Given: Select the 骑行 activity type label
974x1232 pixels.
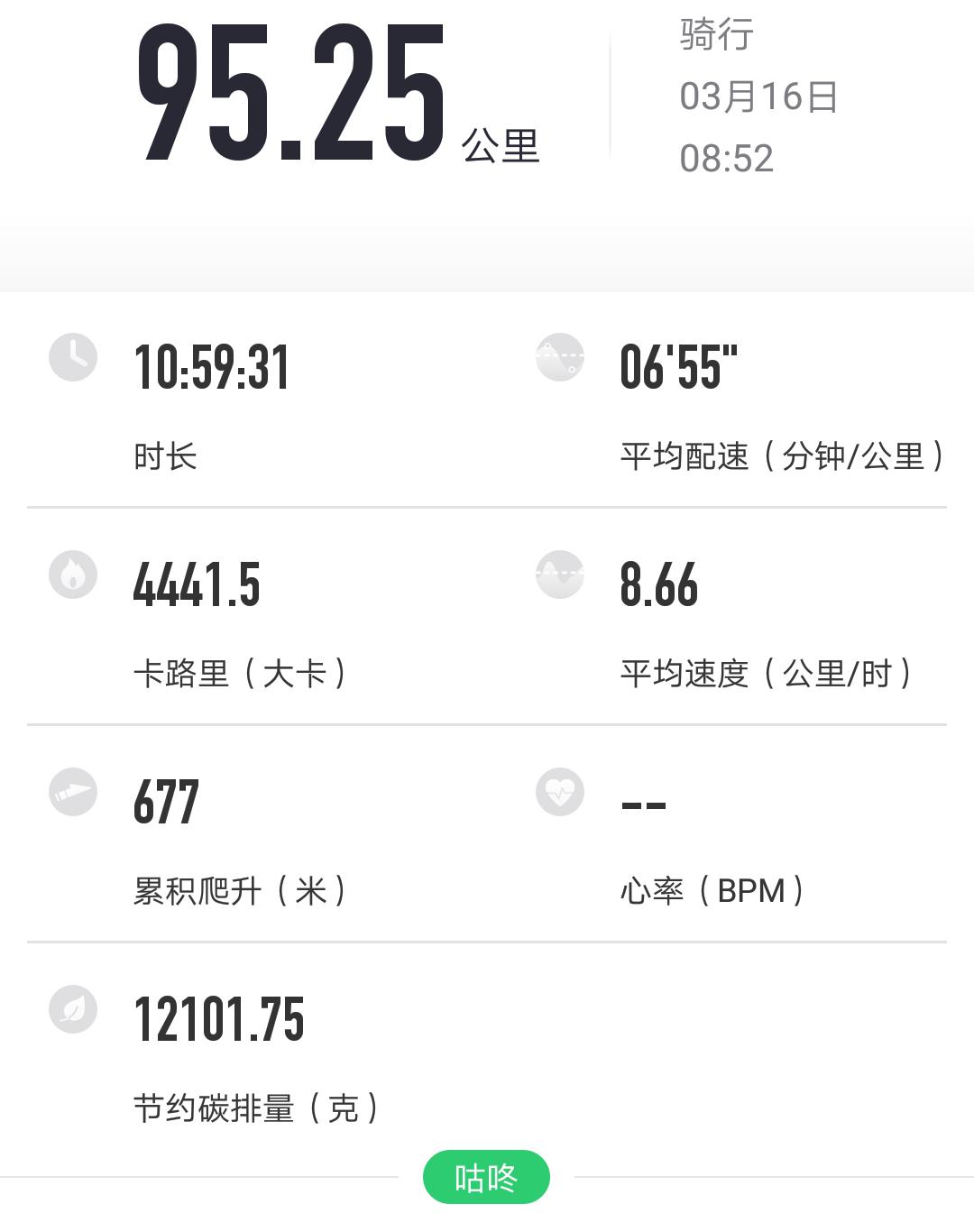Looking at the screenshot, I should 717,41.
